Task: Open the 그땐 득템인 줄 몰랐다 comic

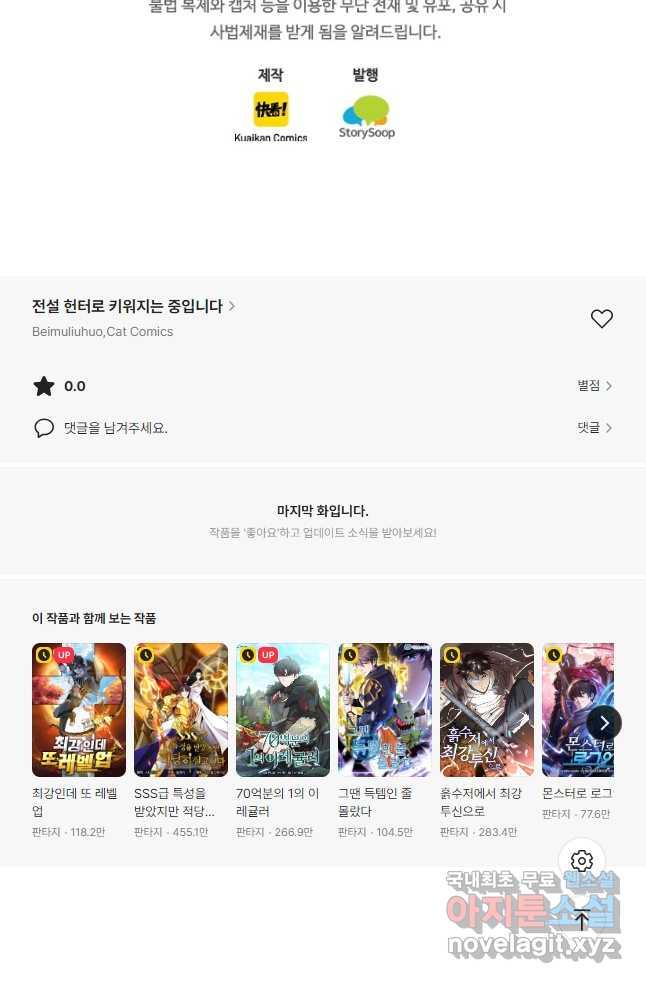Action: click(x=385, y=710)
